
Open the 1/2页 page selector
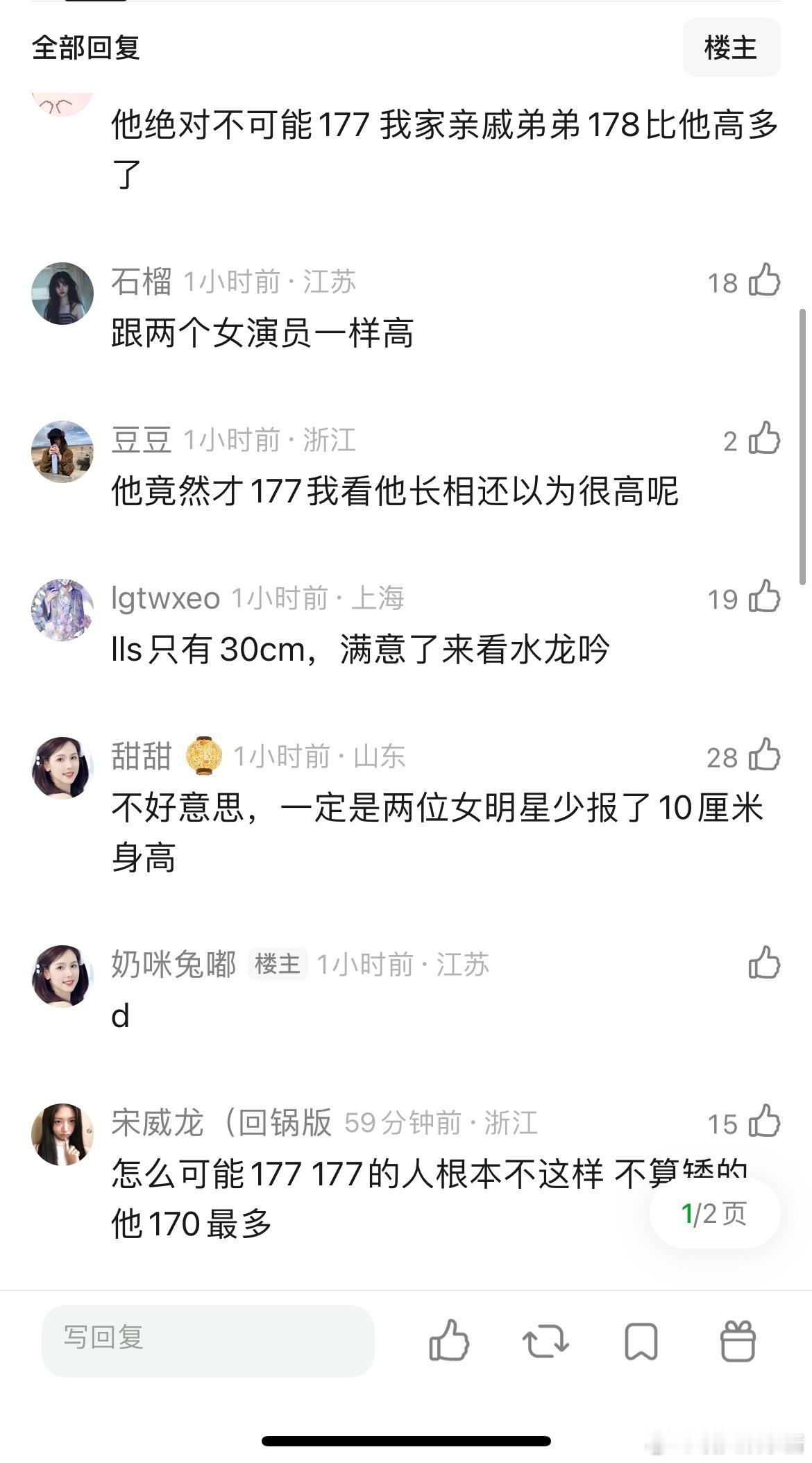click(714, 1213)
